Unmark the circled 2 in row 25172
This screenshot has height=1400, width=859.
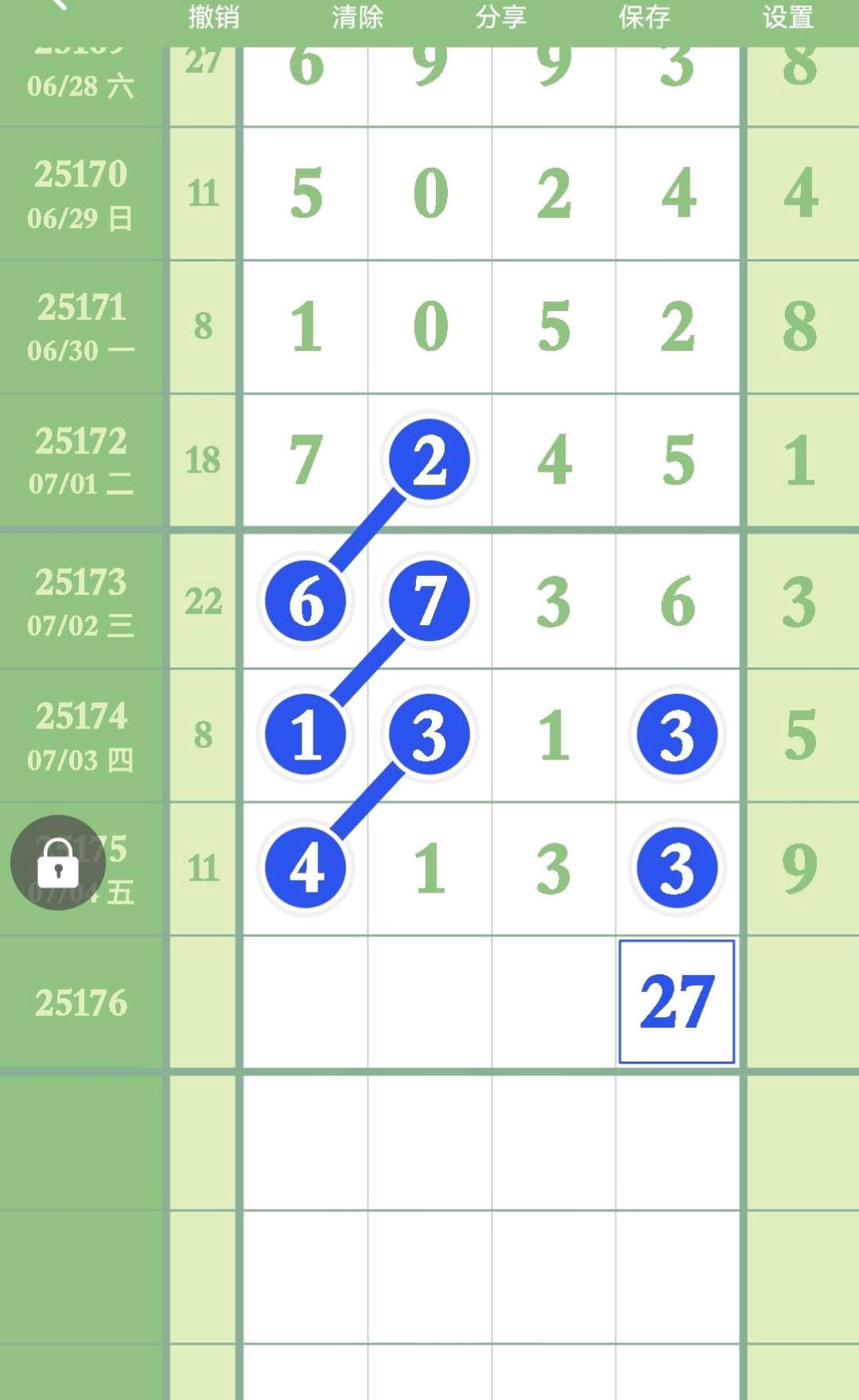coord(429,460)
